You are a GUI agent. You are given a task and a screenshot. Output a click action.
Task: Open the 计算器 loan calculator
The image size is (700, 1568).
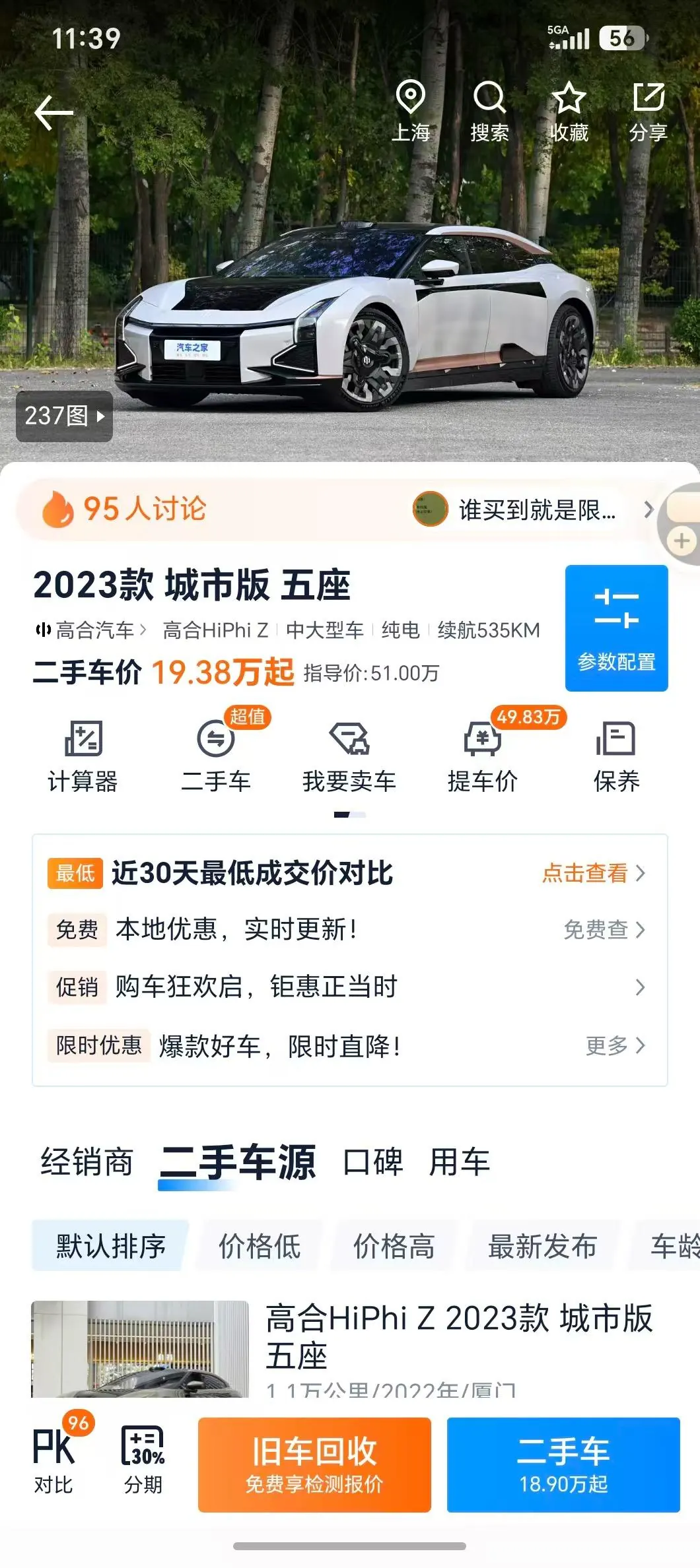(83, 756)
